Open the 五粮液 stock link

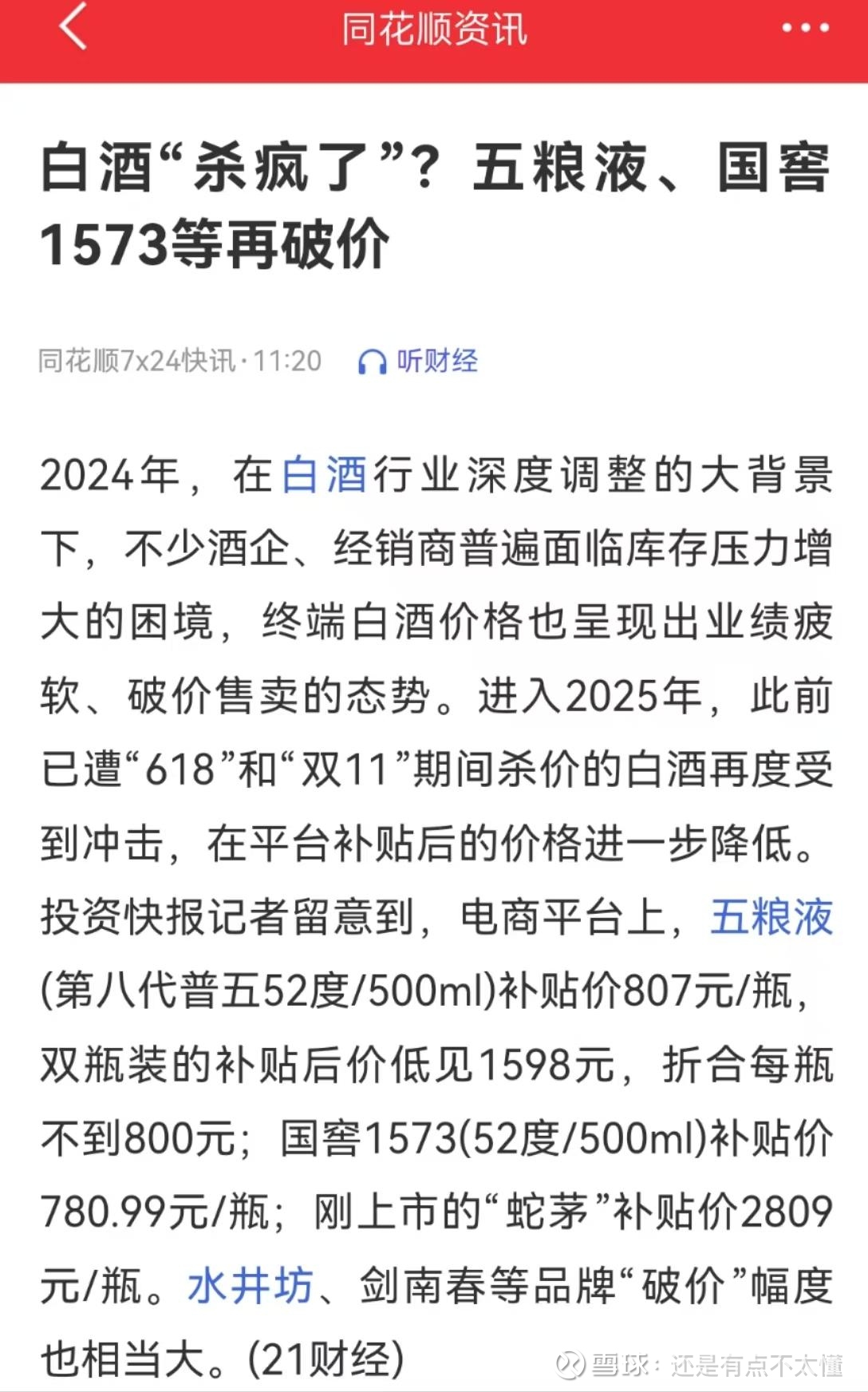click(771, 916)
